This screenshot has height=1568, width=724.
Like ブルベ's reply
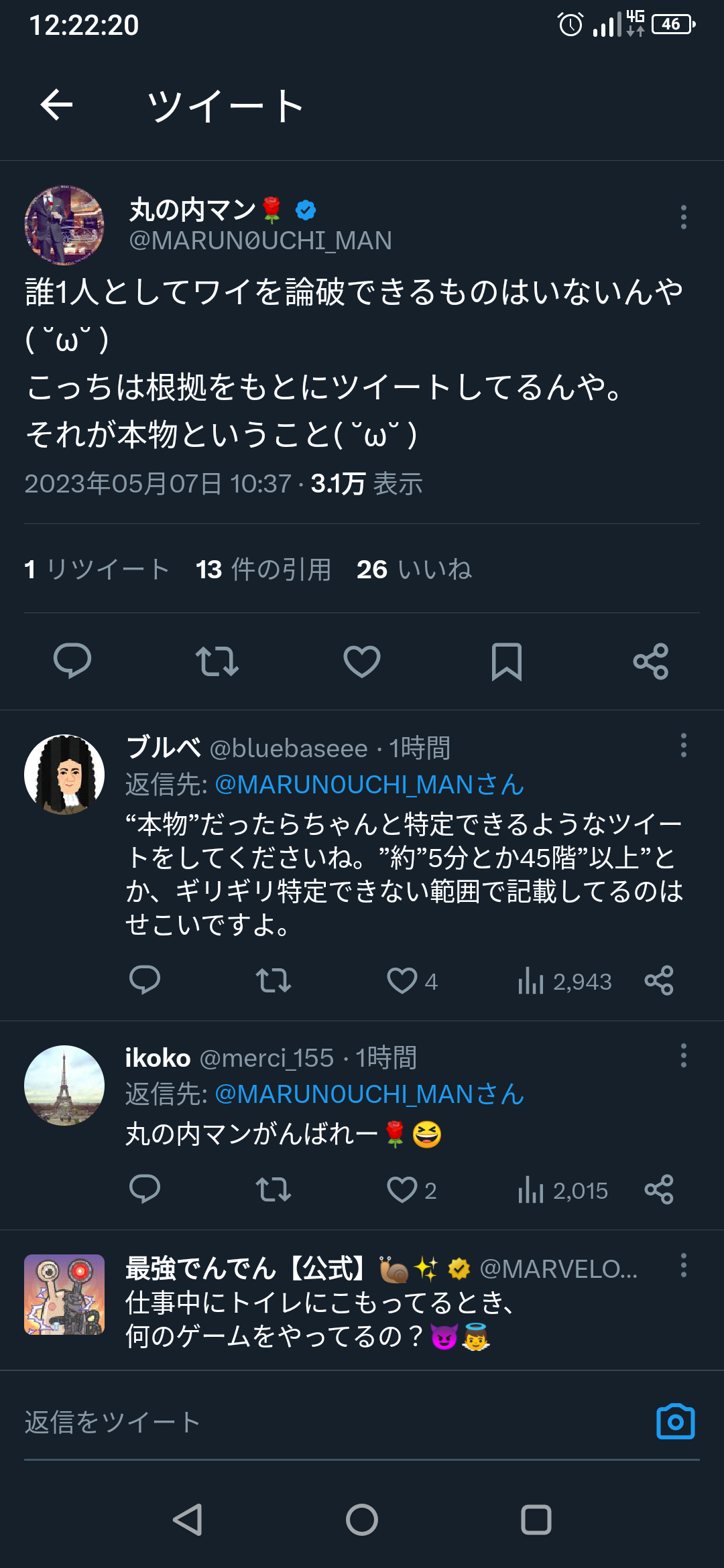pyautogui.click(x=412, y=981)
